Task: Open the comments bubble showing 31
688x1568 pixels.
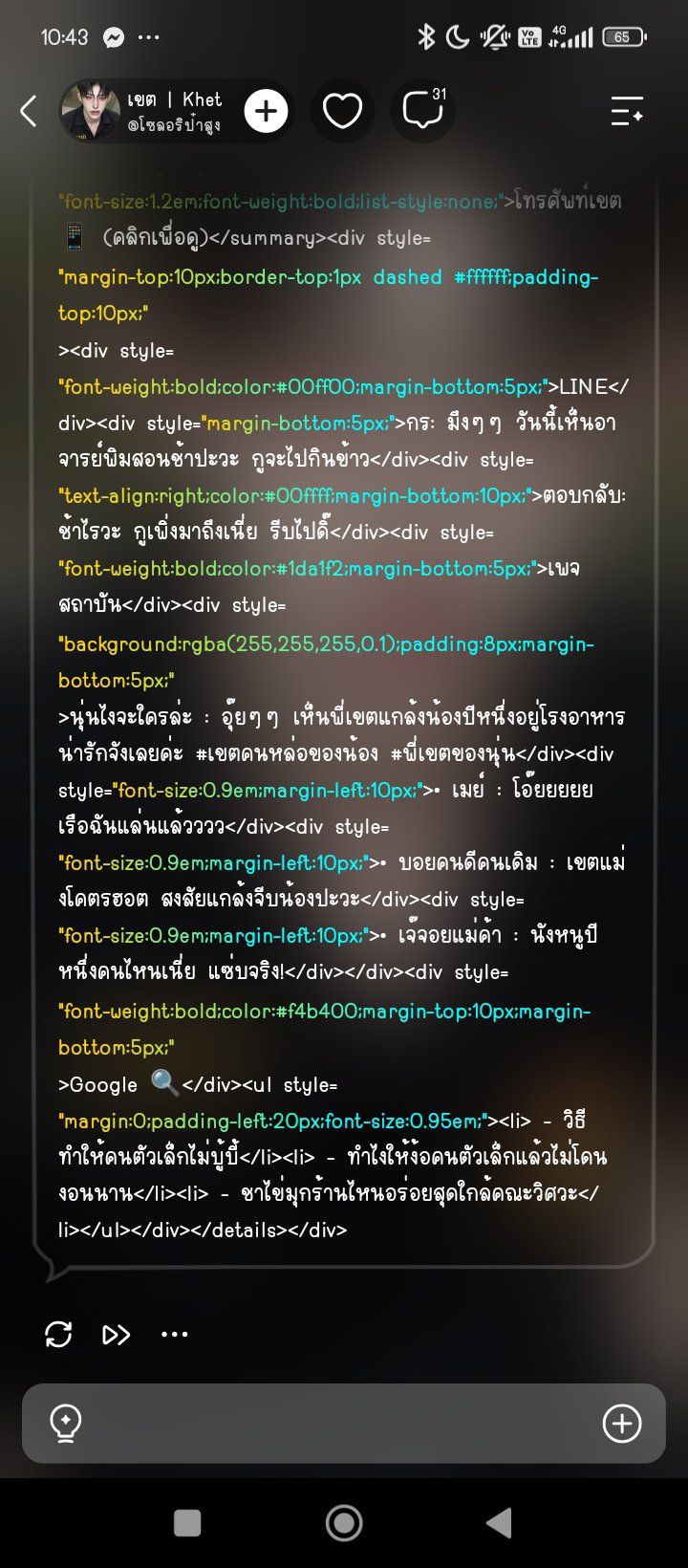Action: point(424,110)
